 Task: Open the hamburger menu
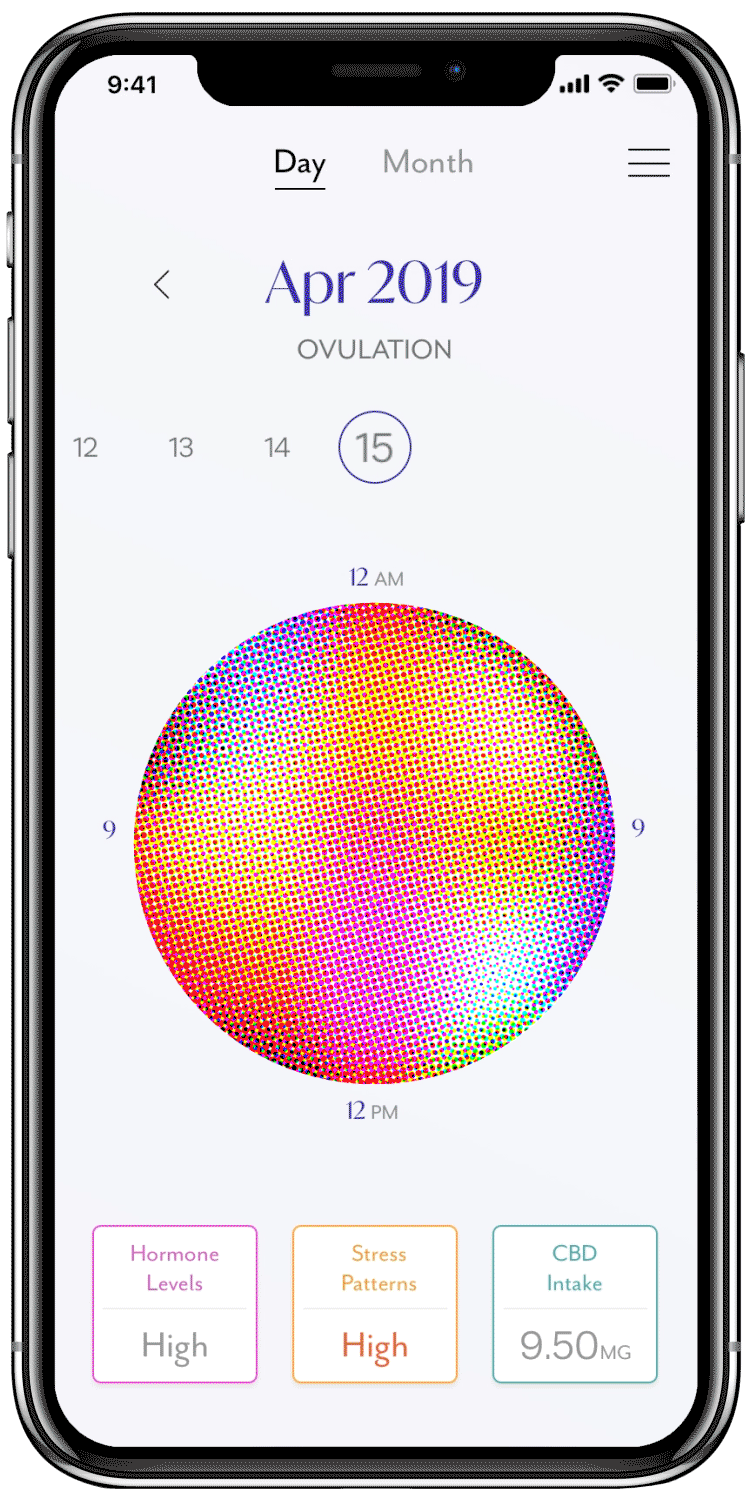(649, 163)
